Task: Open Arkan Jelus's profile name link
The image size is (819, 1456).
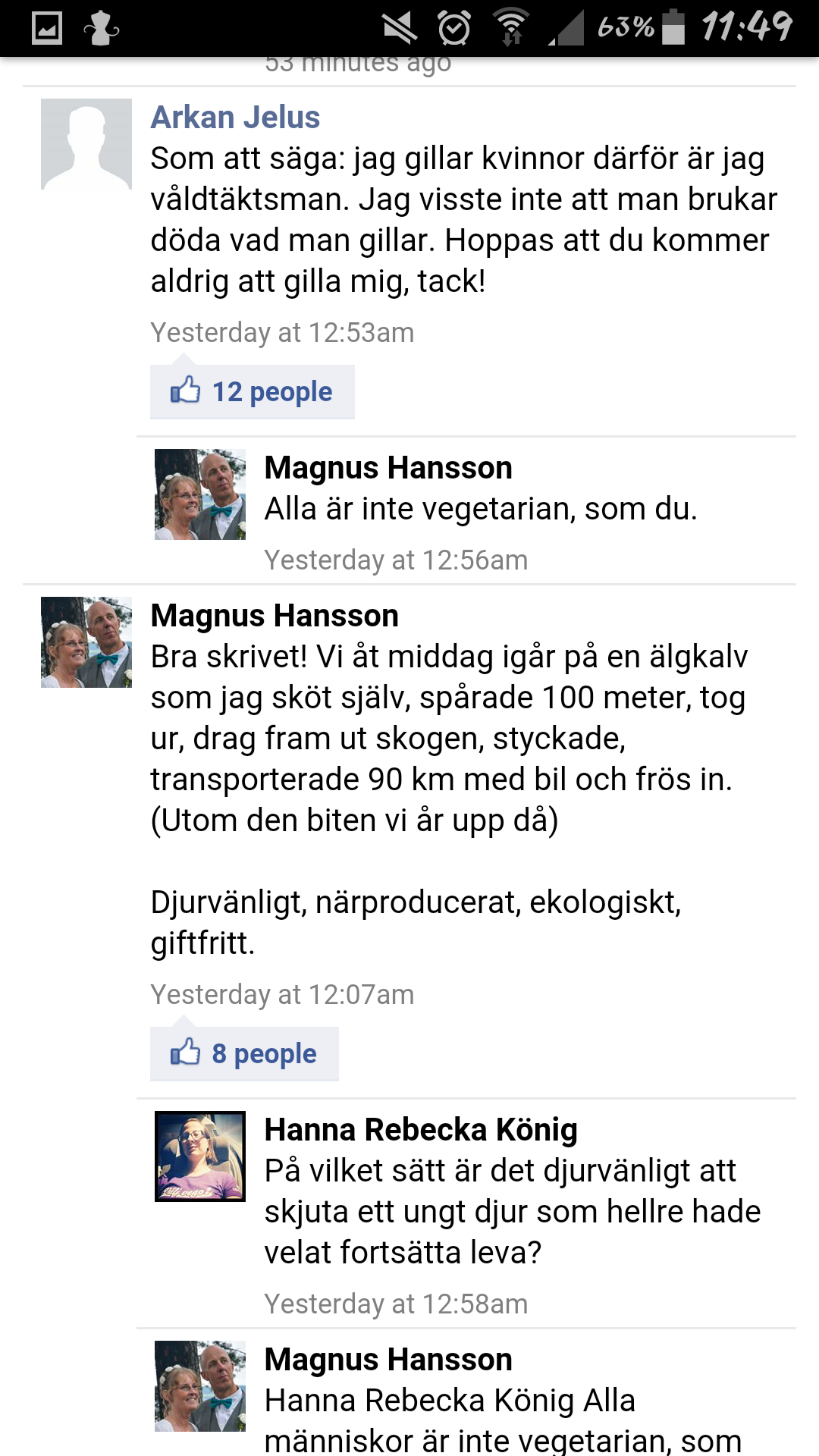Action: 235,118
